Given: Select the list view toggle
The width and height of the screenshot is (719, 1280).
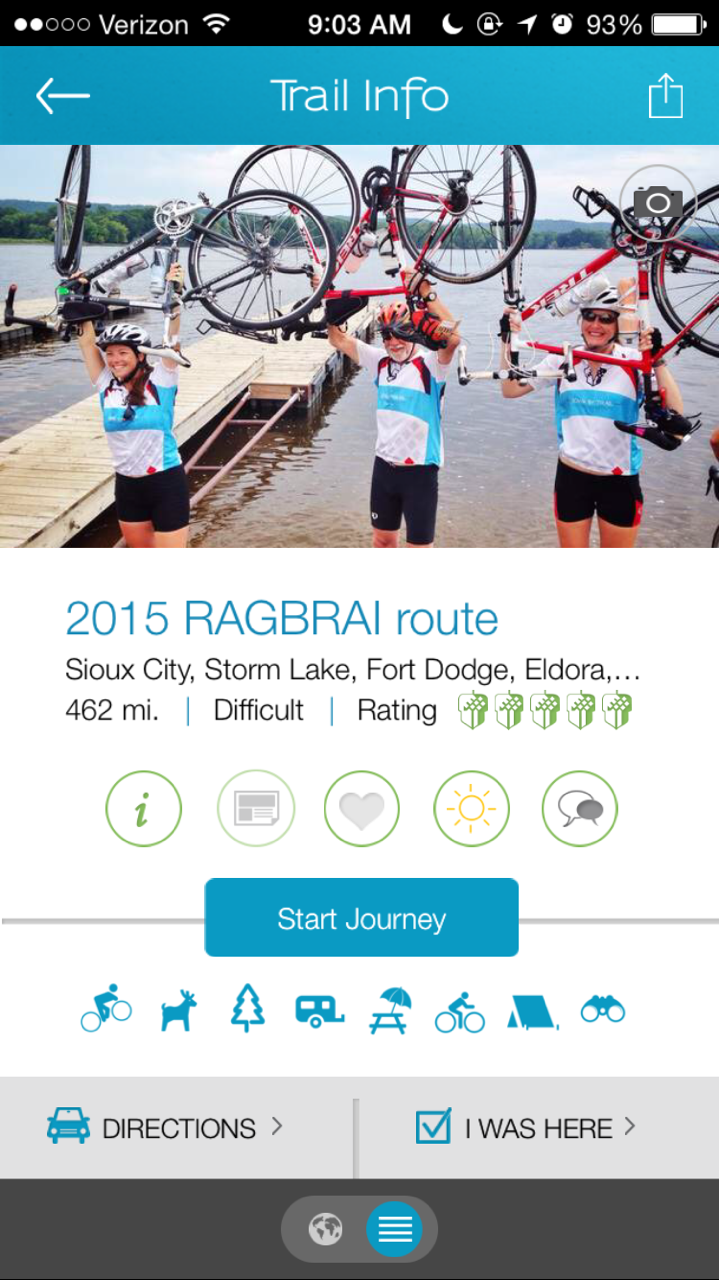Looking at the screenshot, I should pos(394,1229).
